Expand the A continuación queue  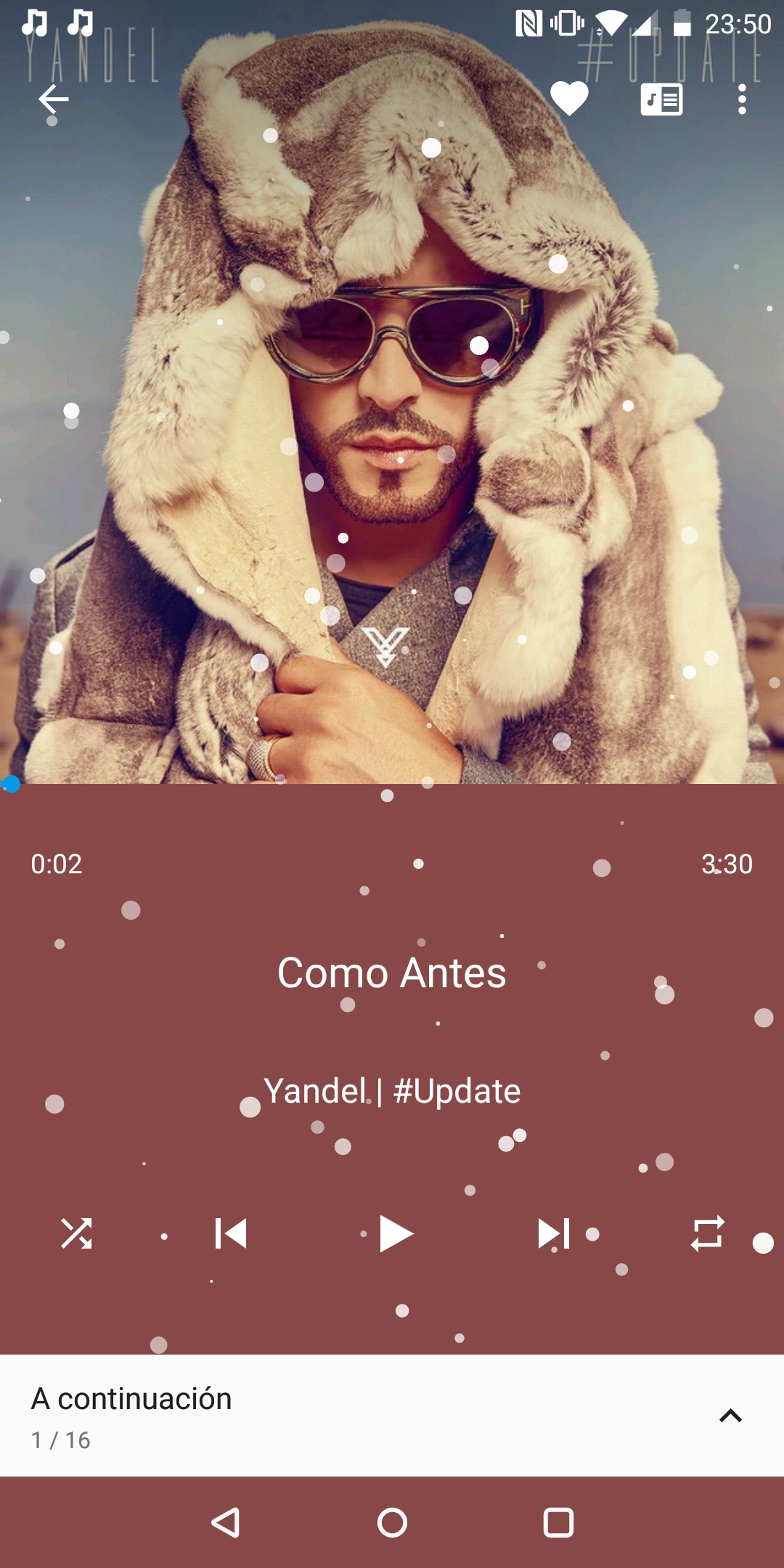tap(730, 1416)
